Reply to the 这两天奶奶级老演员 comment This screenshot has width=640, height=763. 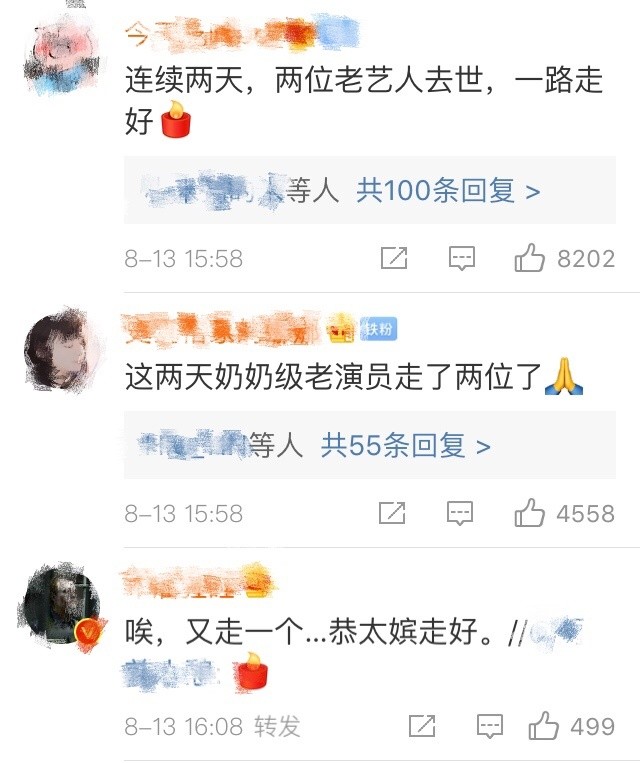(x=460, y=514)
